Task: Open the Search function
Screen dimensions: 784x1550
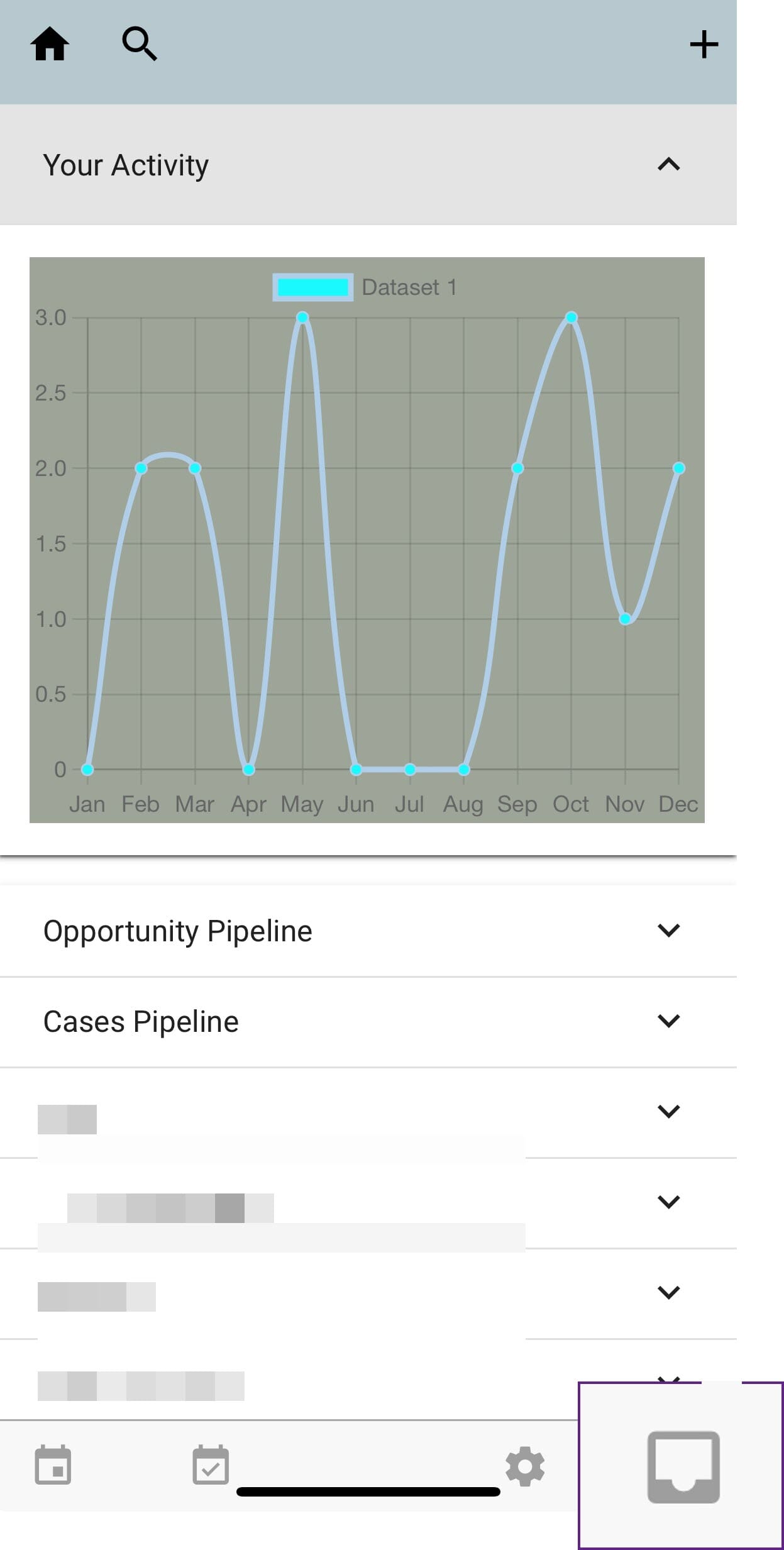Action: [x=139, y=43]
